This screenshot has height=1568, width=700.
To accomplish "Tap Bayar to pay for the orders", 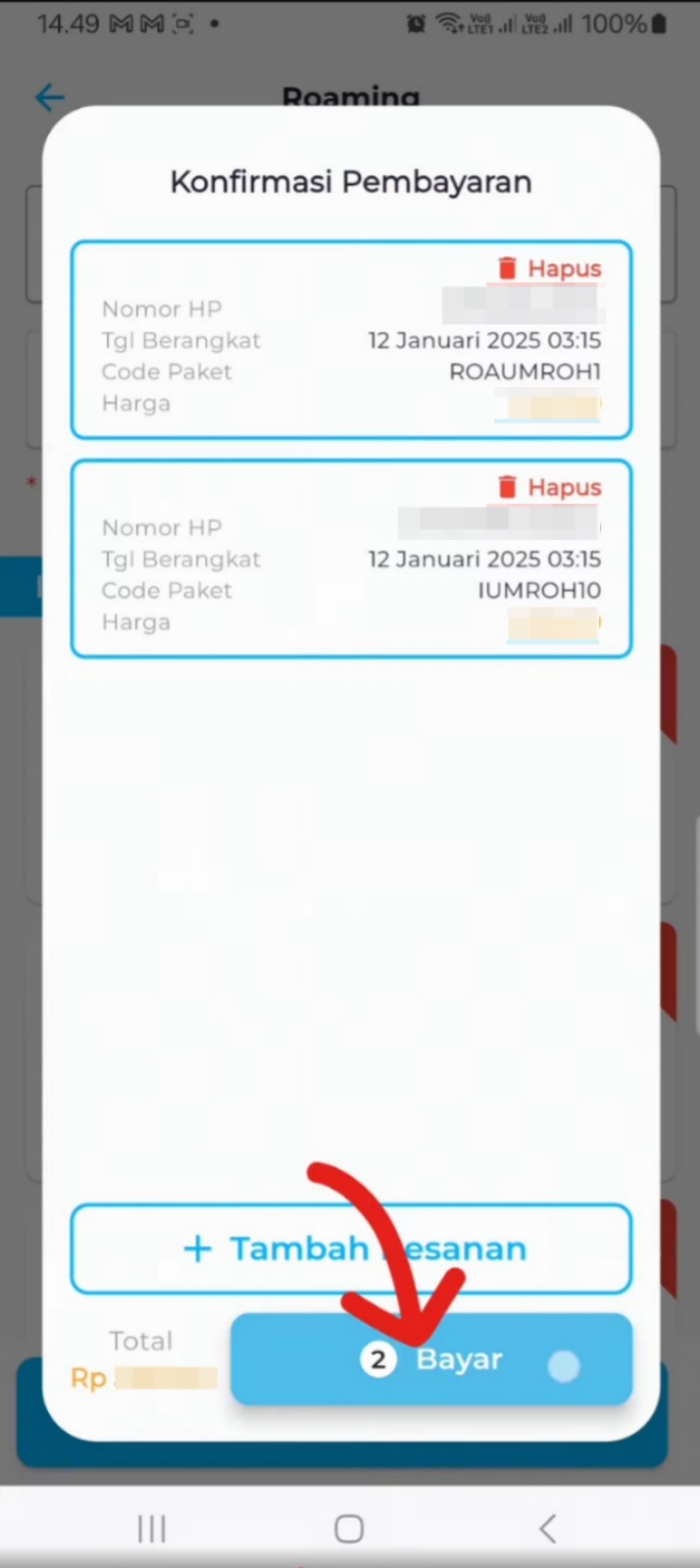I will coord(431,1359).
